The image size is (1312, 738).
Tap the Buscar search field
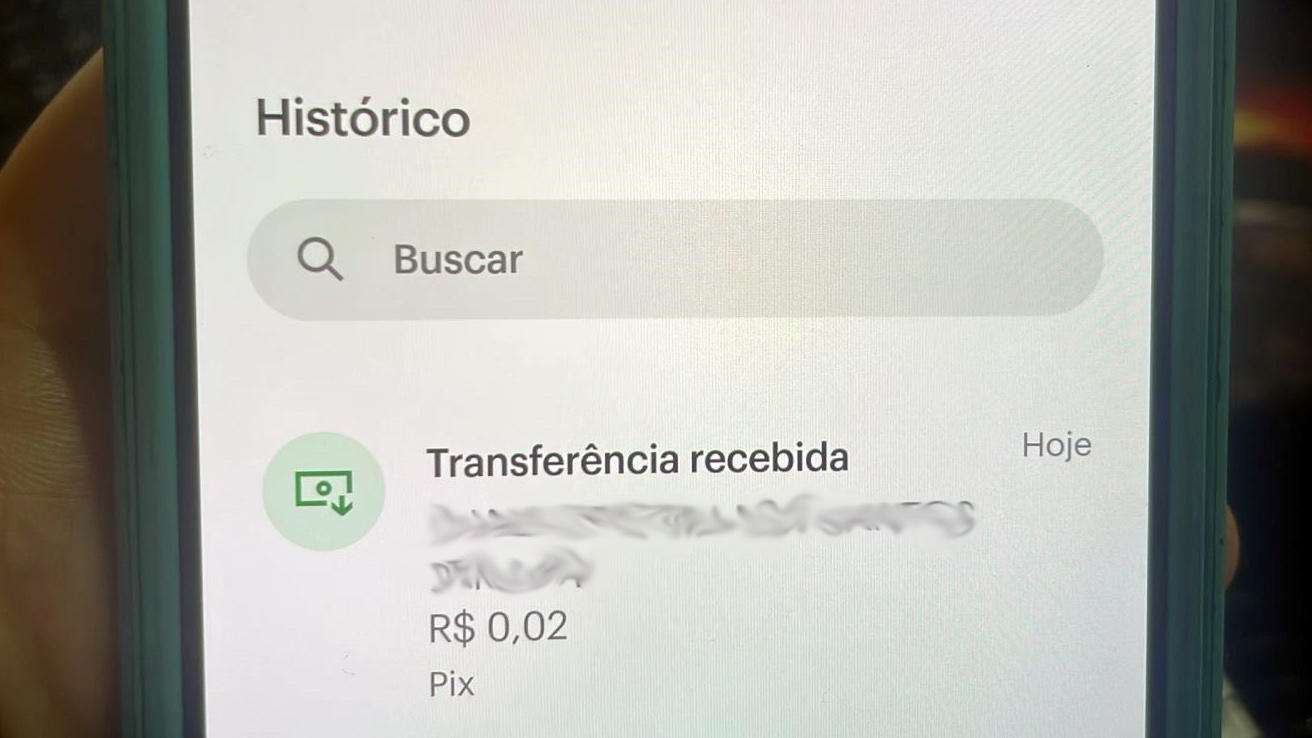pos(674,260)
